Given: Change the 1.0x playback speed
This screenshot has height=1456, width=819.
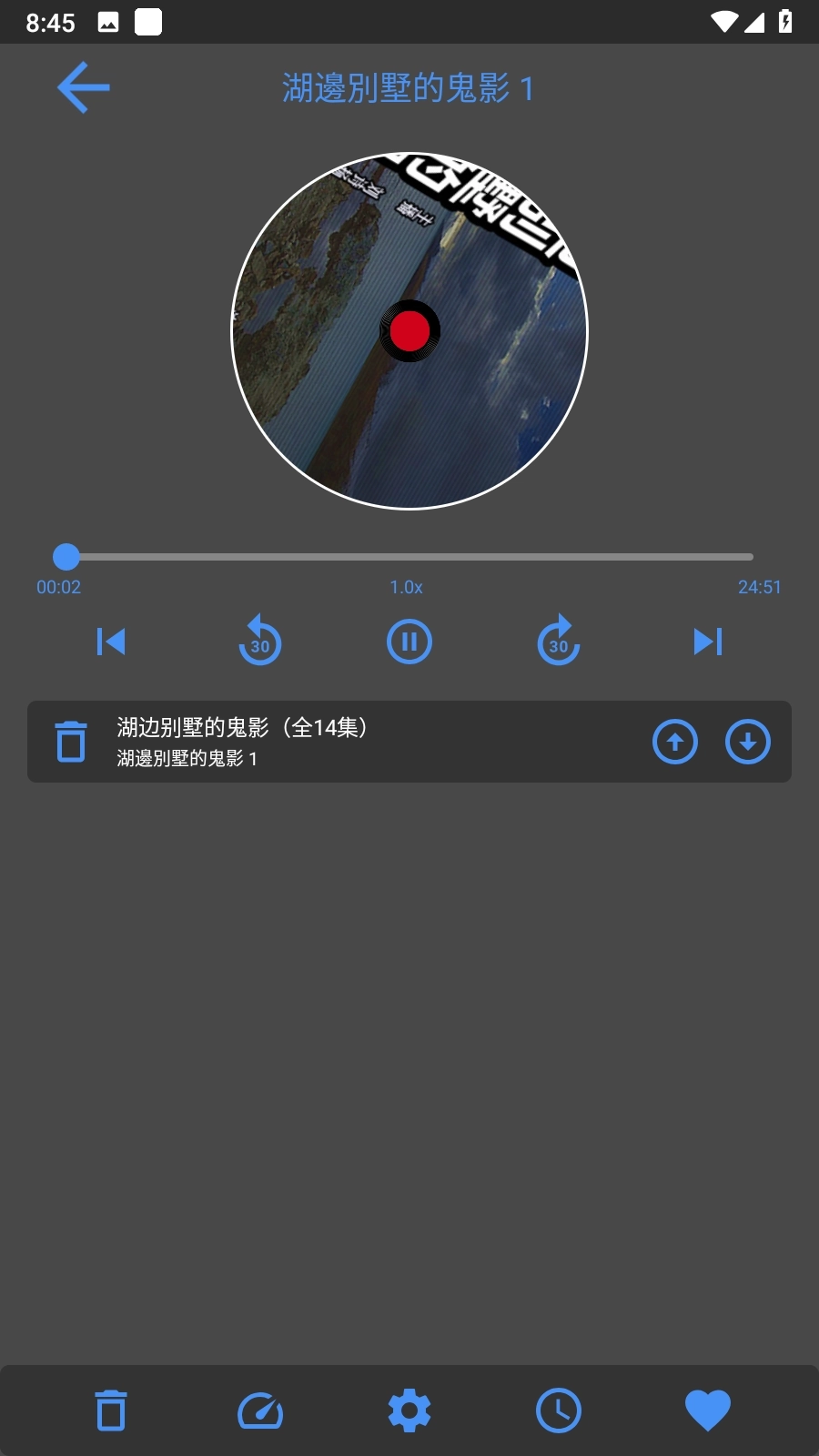Looking at the screenshot, I should click(406, 587).
